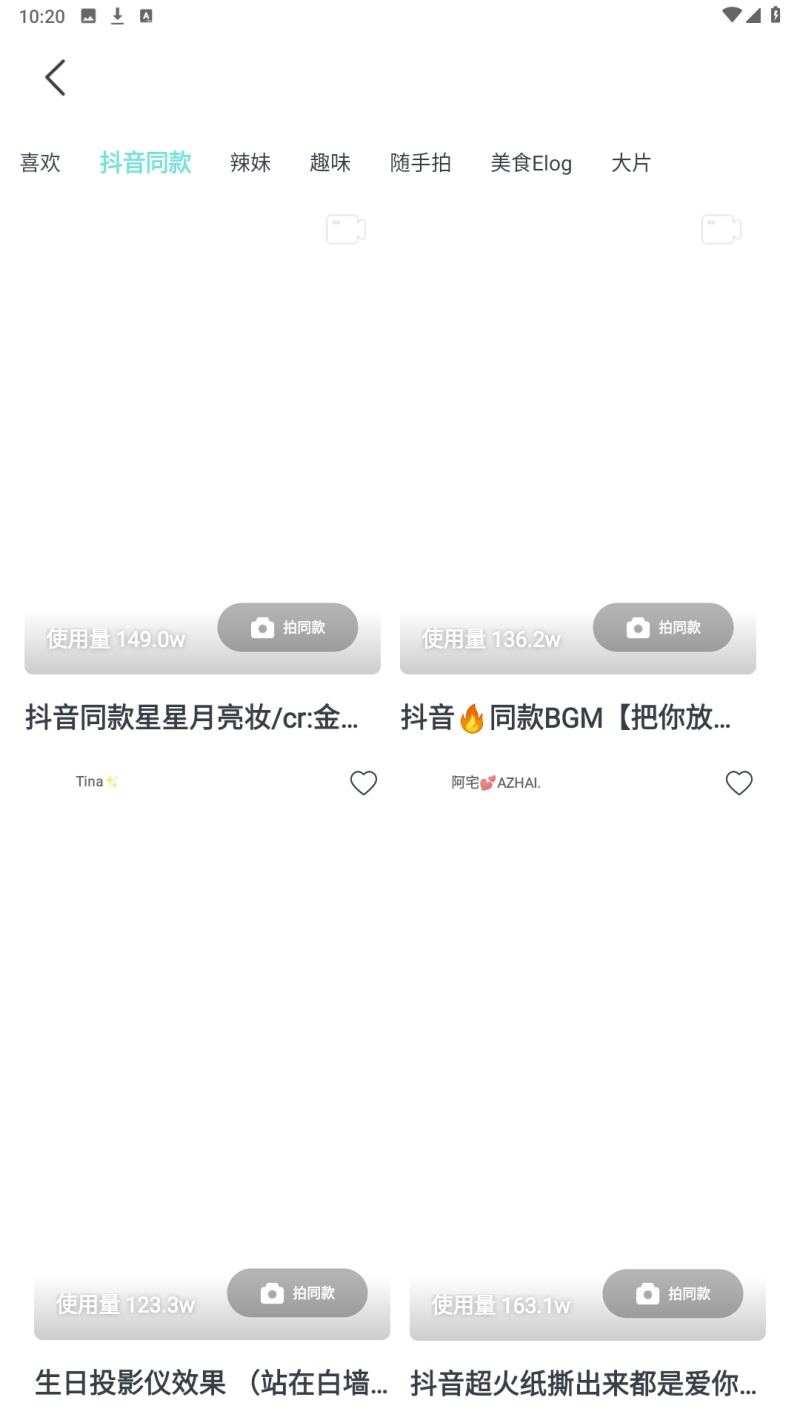Tap the download icon in the status bar
The height and width of the screenshot is (1422, 800).
click(118, 16)
